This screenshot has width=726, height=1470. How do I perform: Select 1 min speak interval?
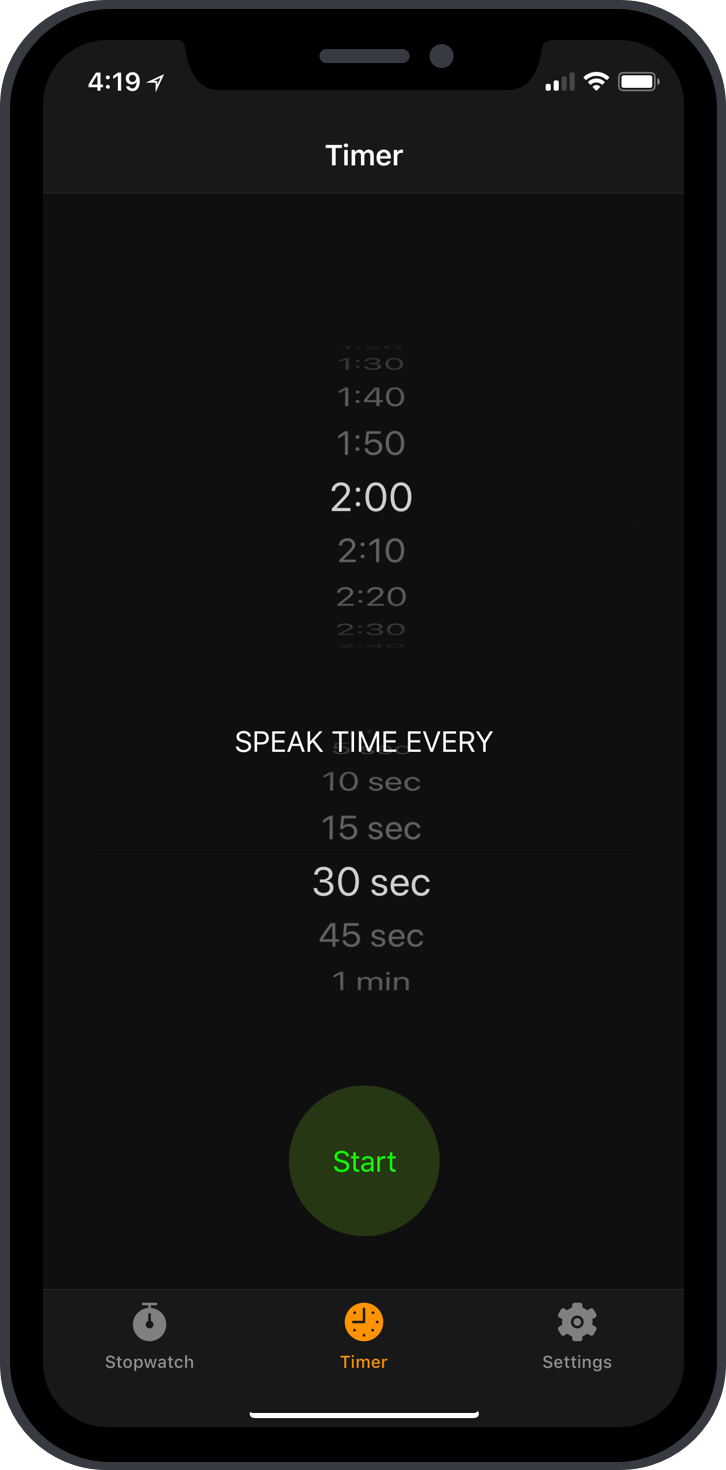(371, 981)
